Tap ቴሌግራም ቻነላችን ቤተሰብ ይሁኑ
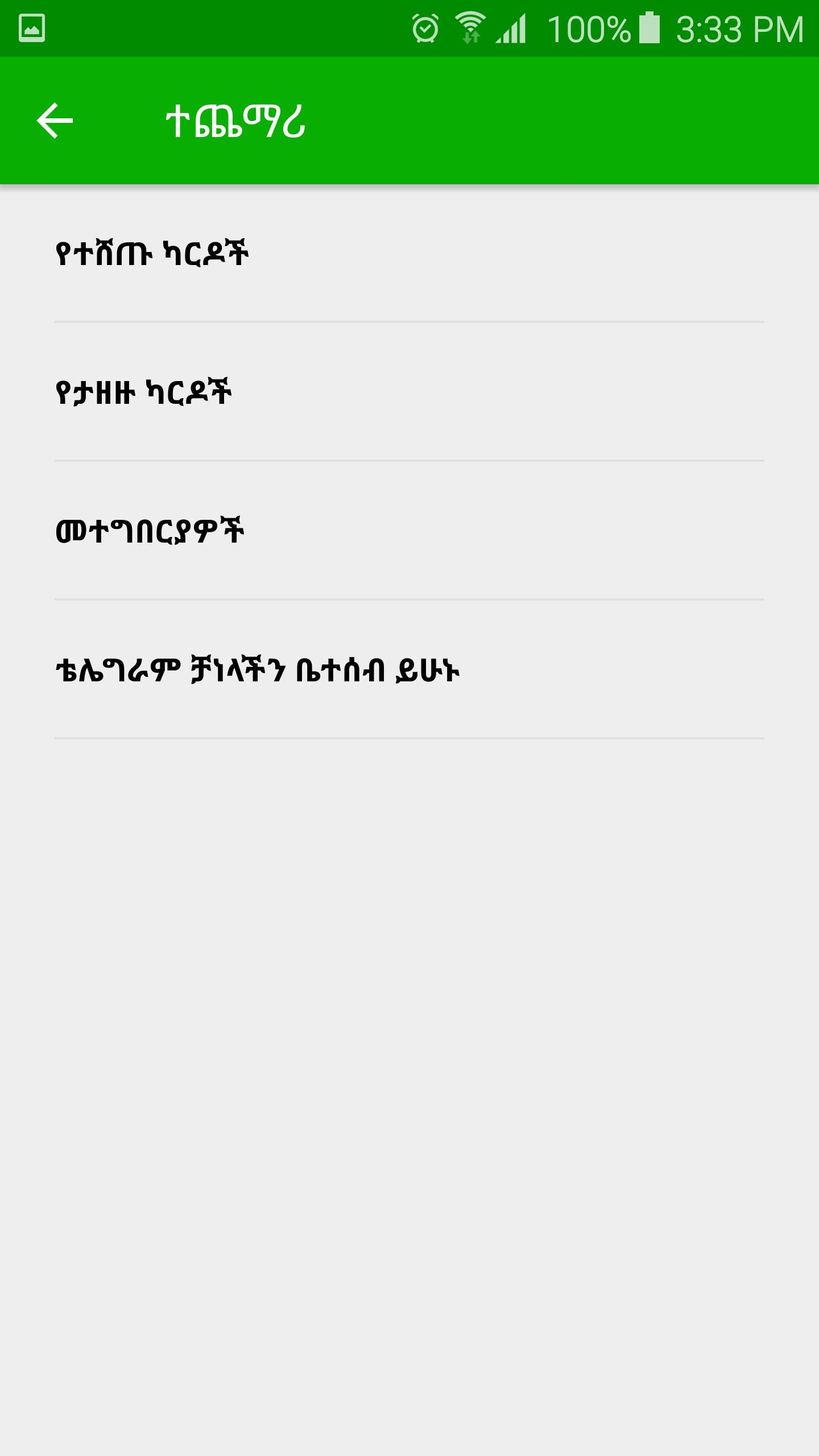The width and height of the screenshot is (819, 1456). coord(257,670)
